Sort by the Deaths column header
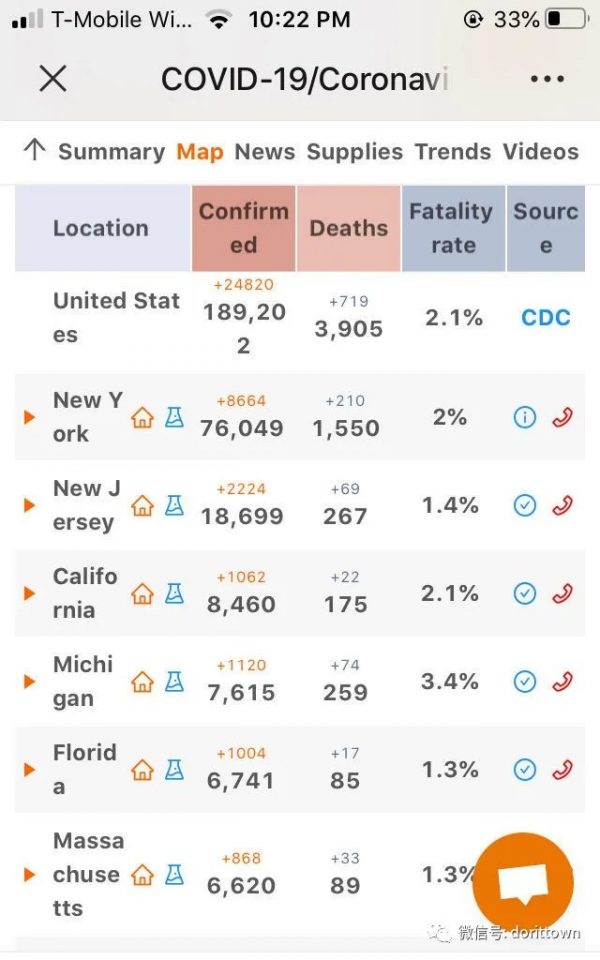The image size is (600, 960). pyautogui.click(x=348, y=228)
